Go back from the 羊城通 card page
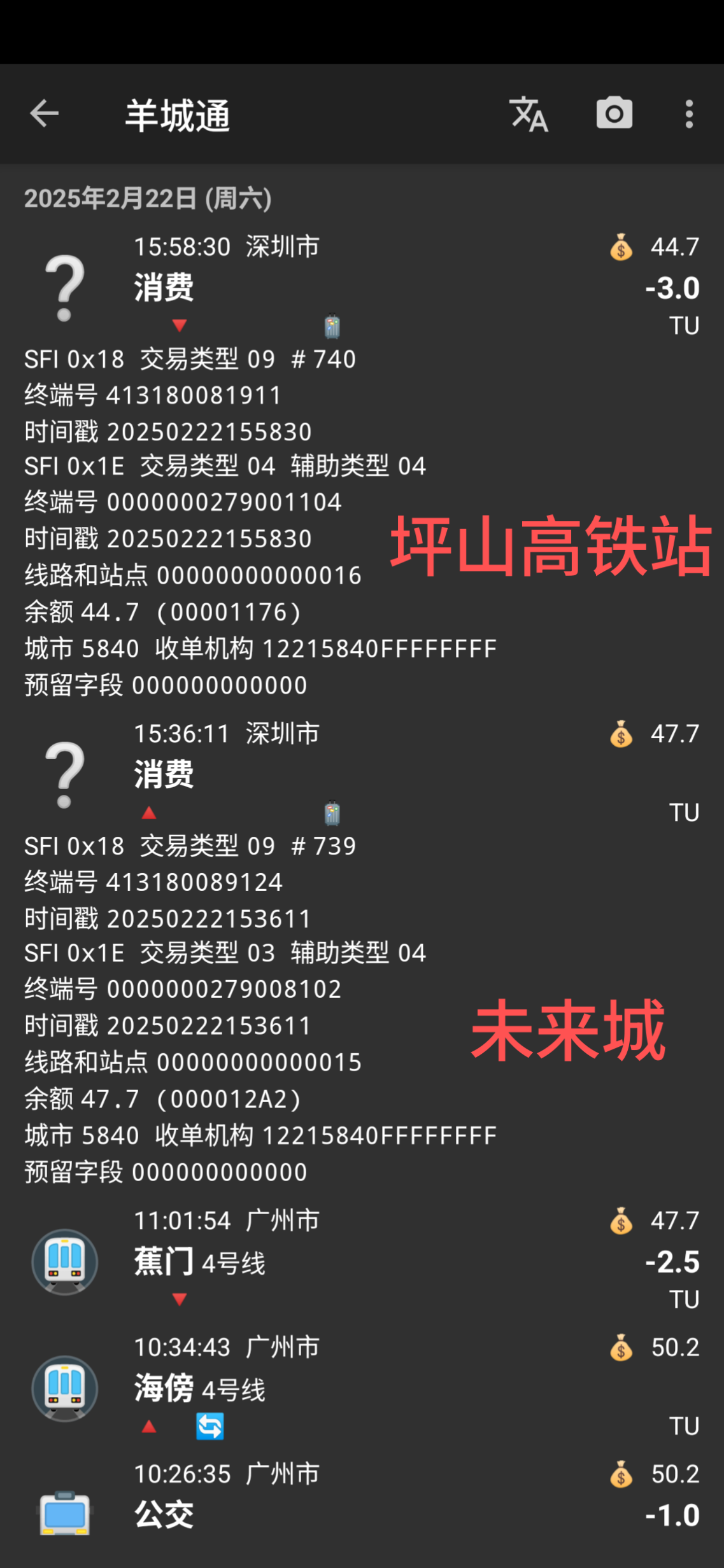Viewport: 724px width, 1568px height. coord(44,114)
